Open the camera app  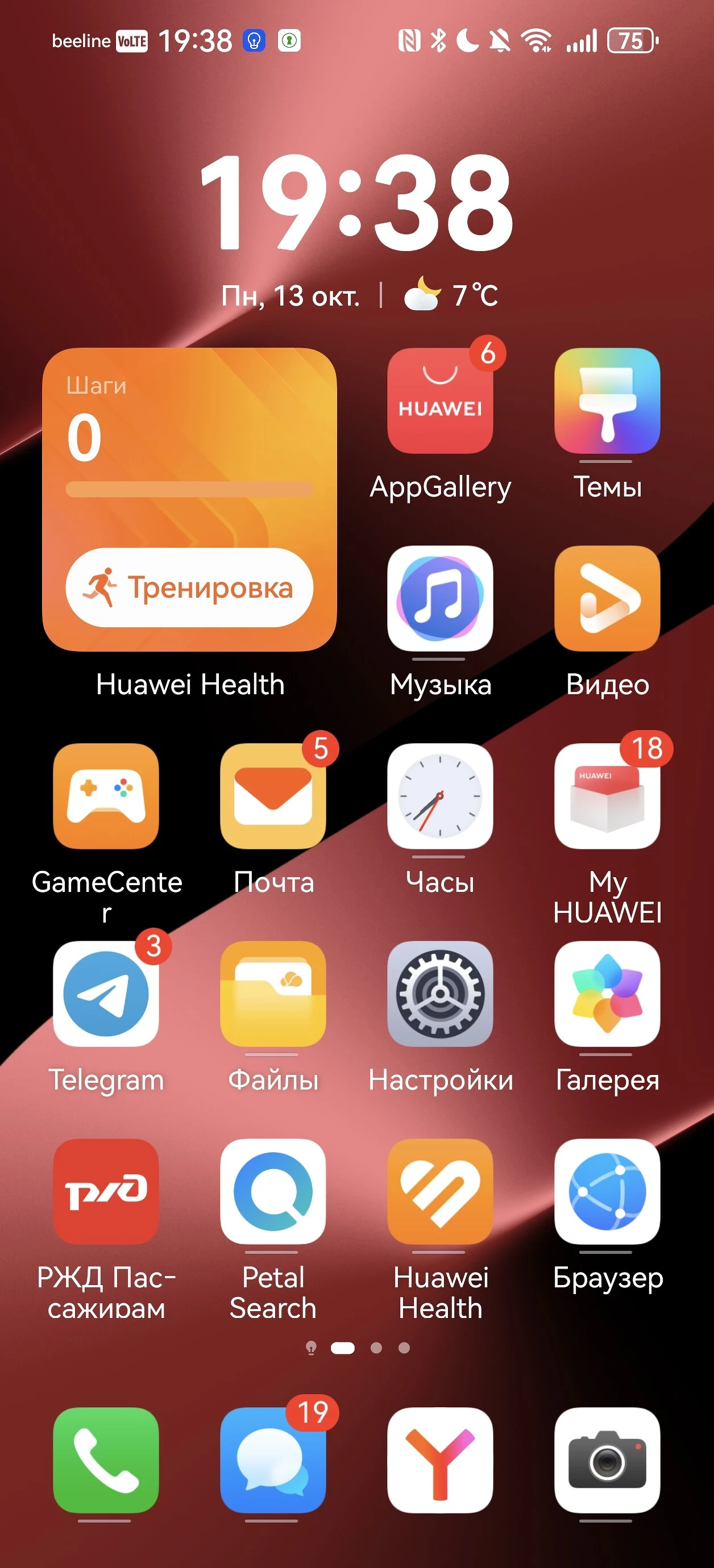pyautogui.click(x=607, y=1460)
